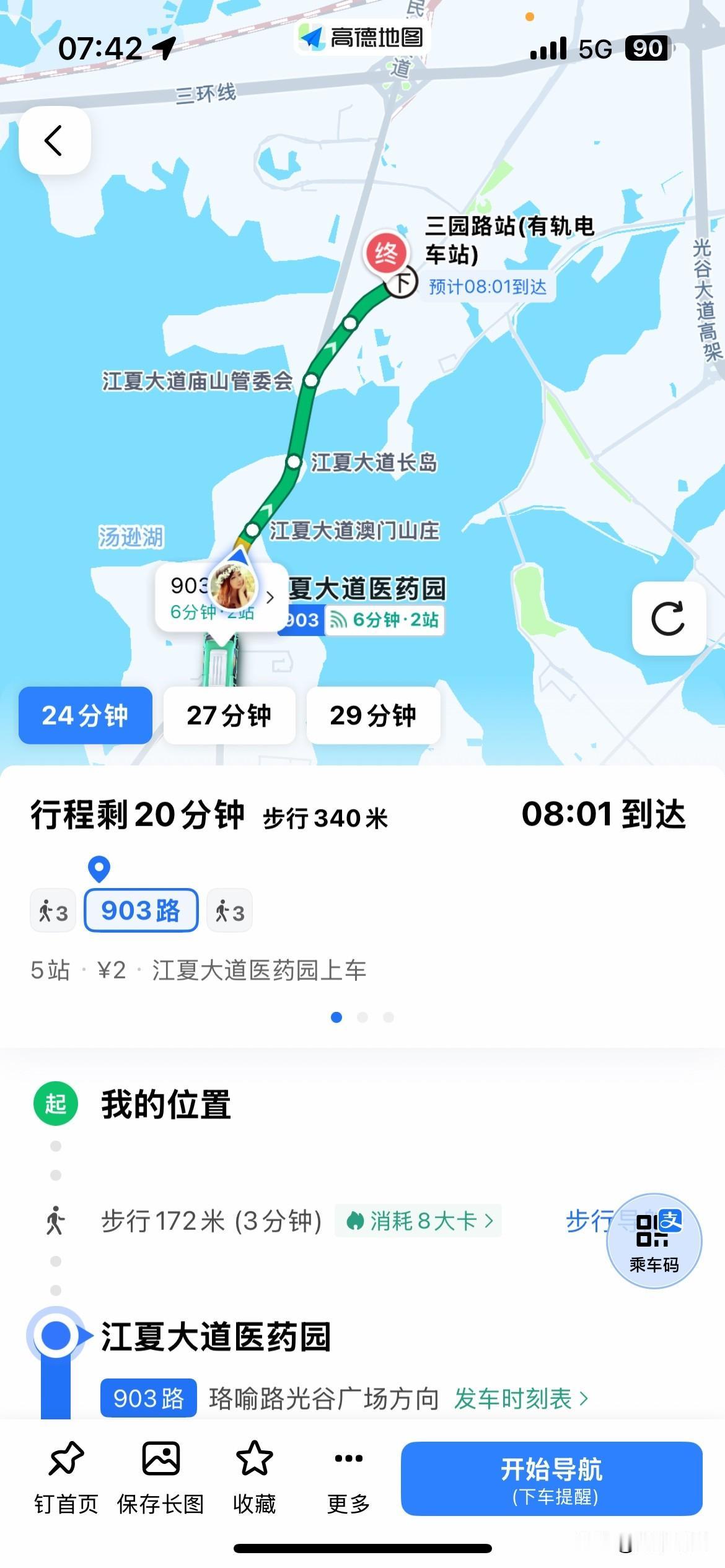725x1568 pixels.
Task: Select the 29分钟 route alternative
Action: point(373,715)
